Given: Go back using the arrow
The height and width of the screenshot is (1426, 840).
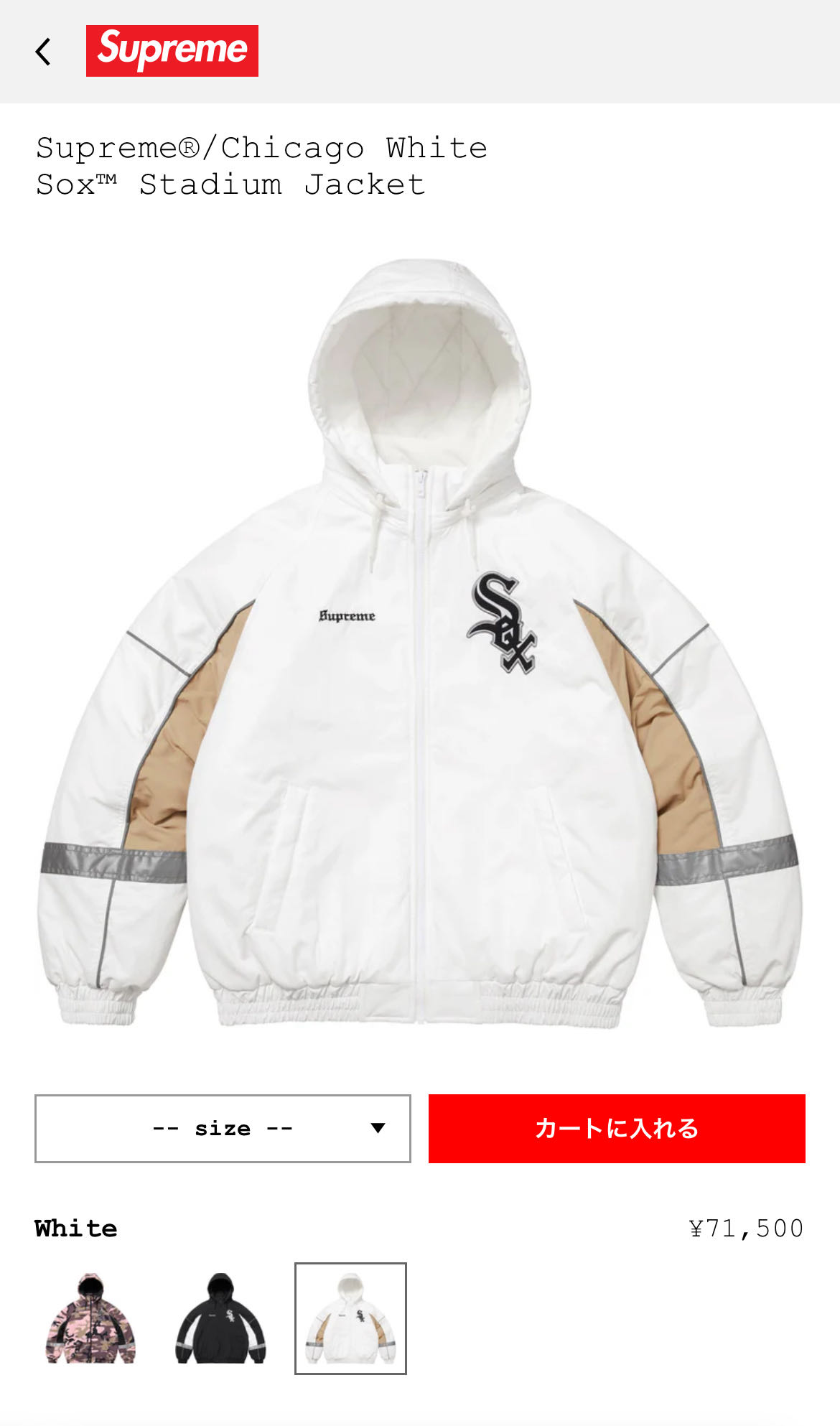Looking at the screenshot, I should tap(44, 52).
